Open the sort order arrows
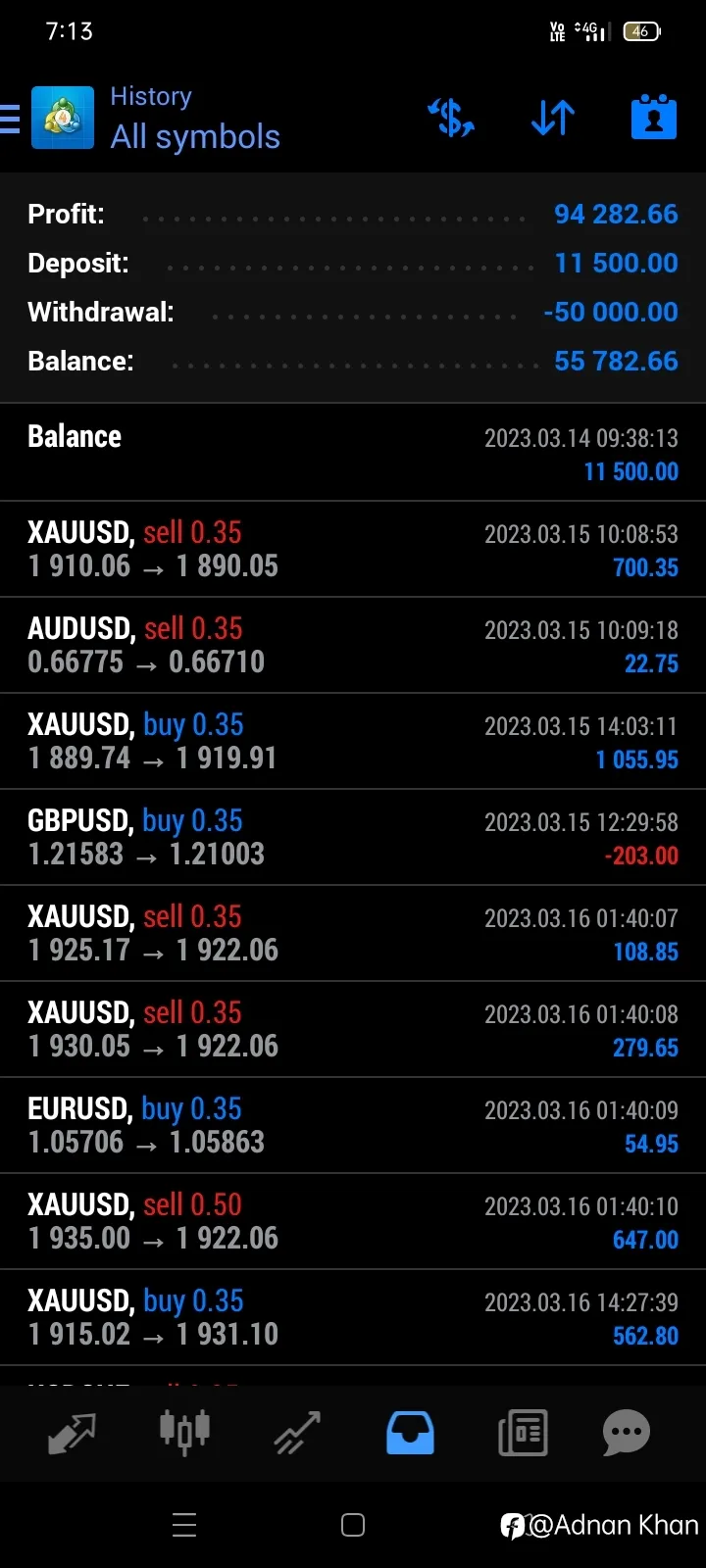Viewport: 706px width, 1568px height. 553,118
